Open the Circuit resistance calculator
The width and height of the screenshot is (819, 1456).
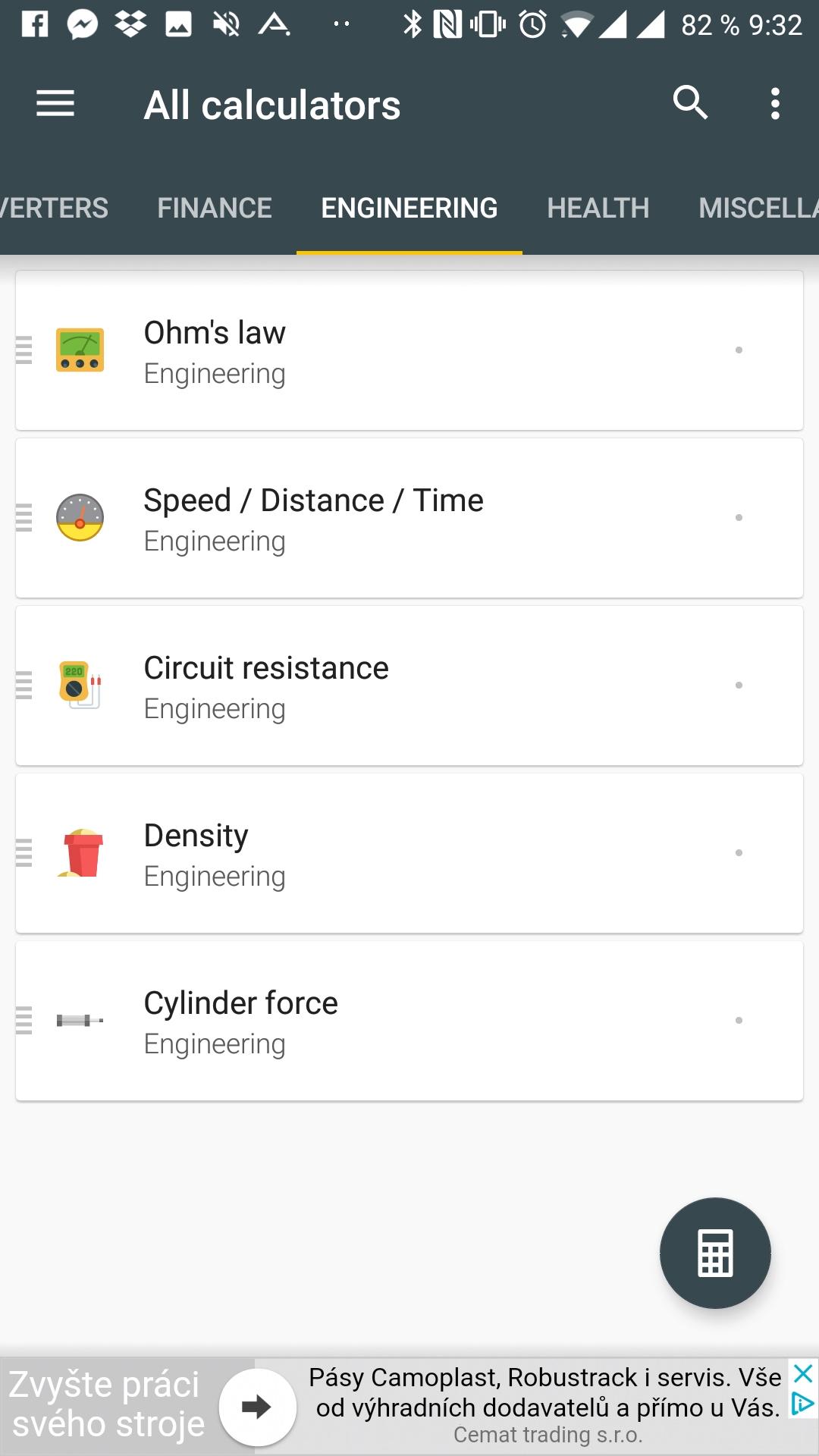point(409,686)
